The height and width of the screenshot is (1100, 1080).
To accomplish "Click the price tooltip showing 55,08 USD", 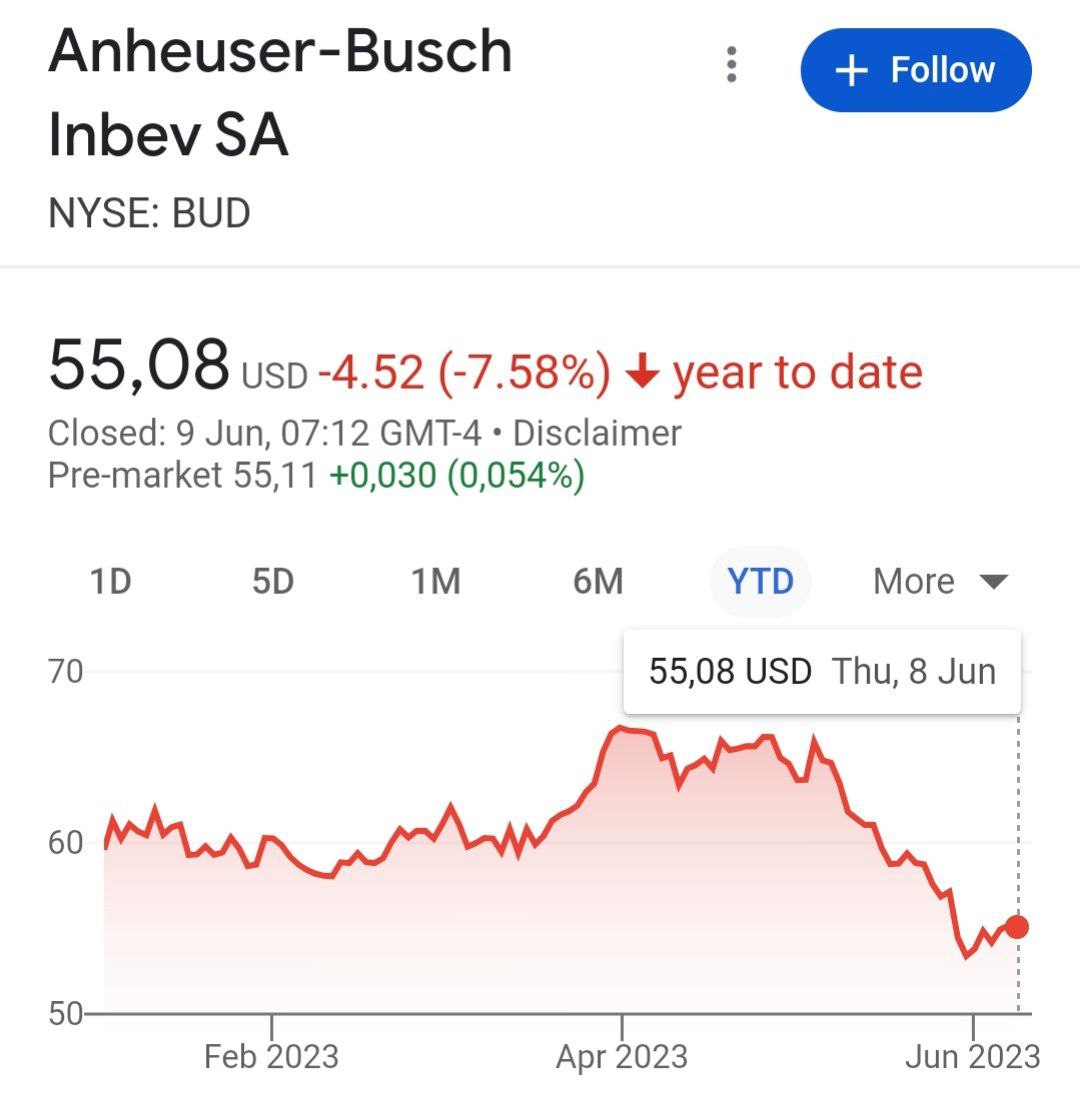I will pos(822,671).
